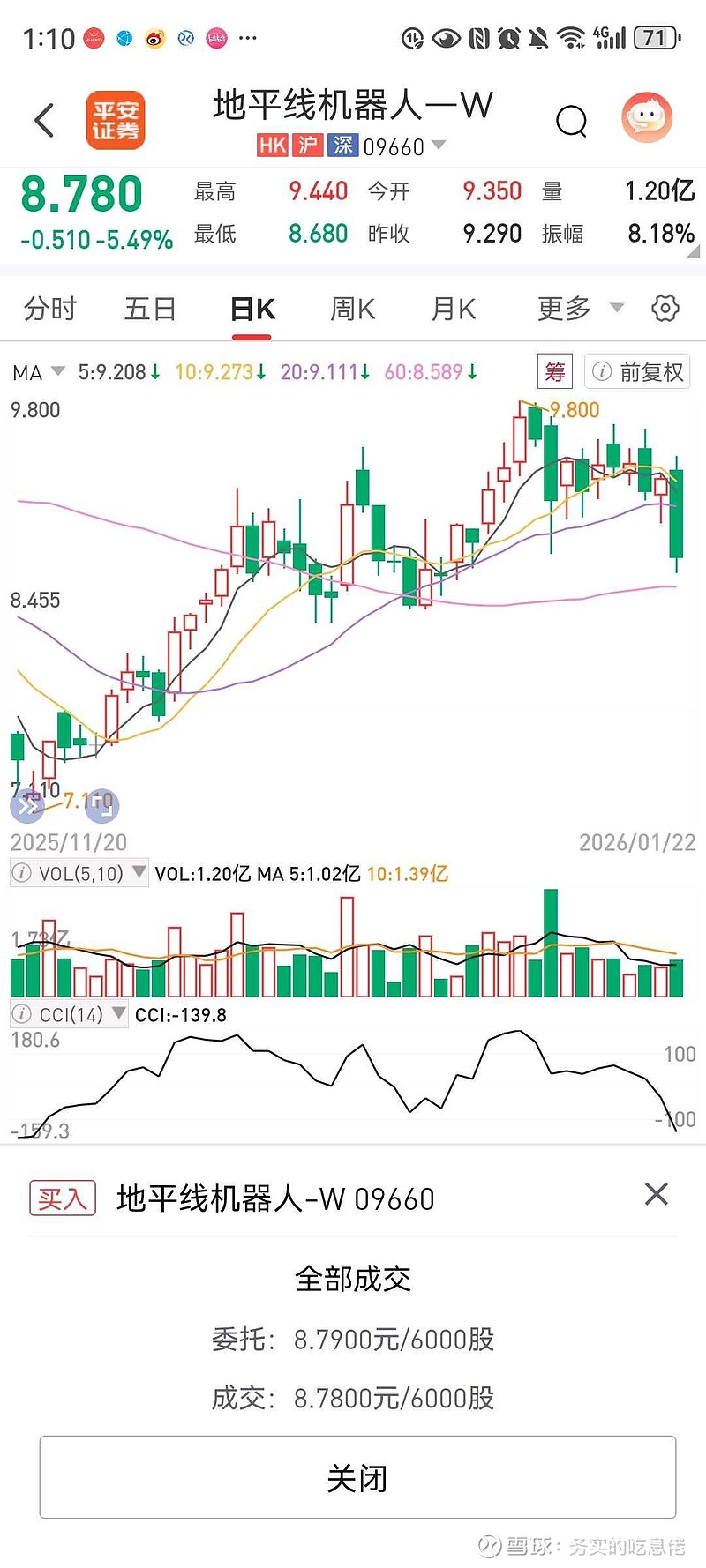706x1568 pixels.
Task: Expand the 09660 market code dropdown
Action: pyautogui.click(x=439, y=146)
